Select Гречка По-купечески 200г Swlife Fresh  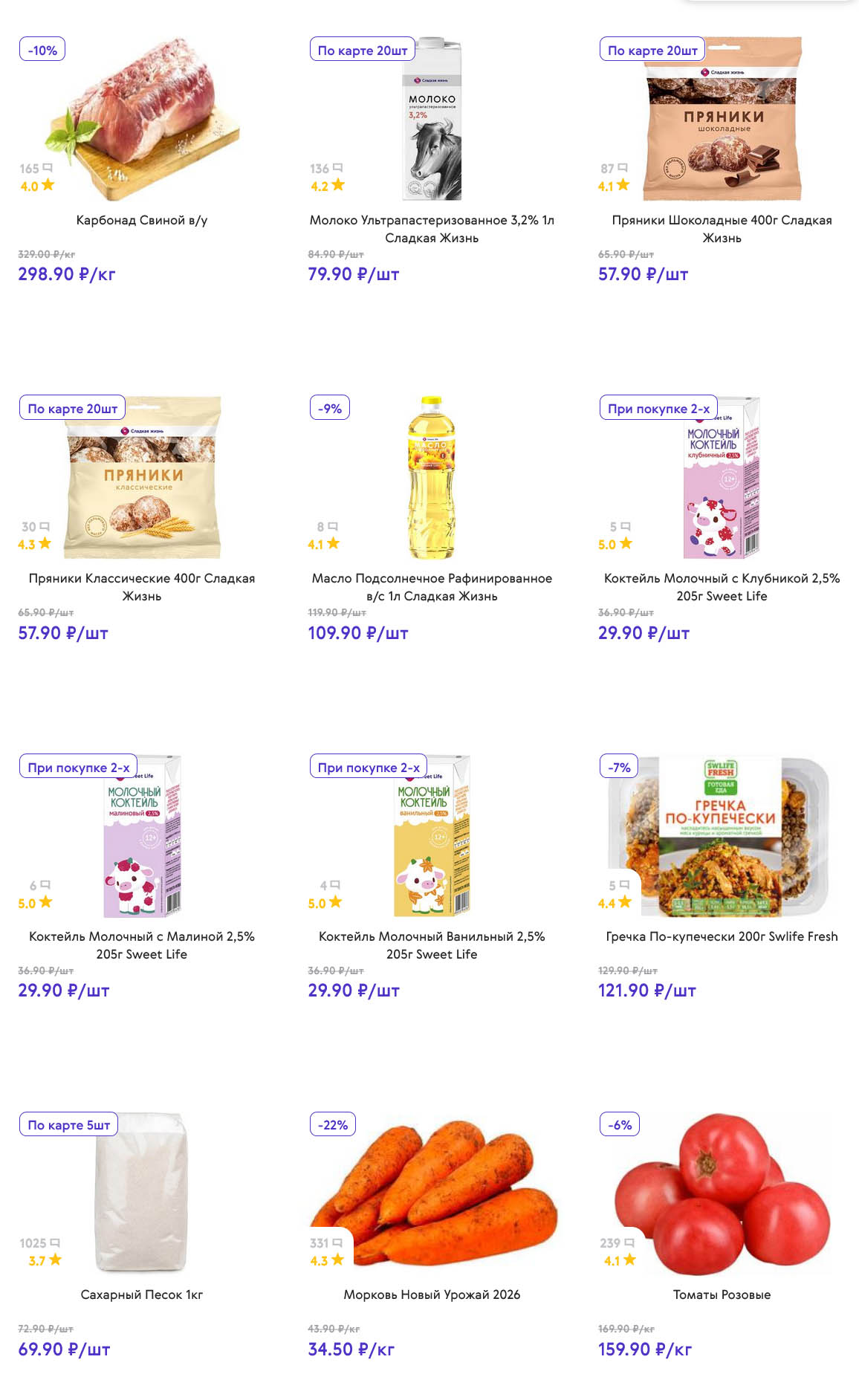tap(722, 936)
